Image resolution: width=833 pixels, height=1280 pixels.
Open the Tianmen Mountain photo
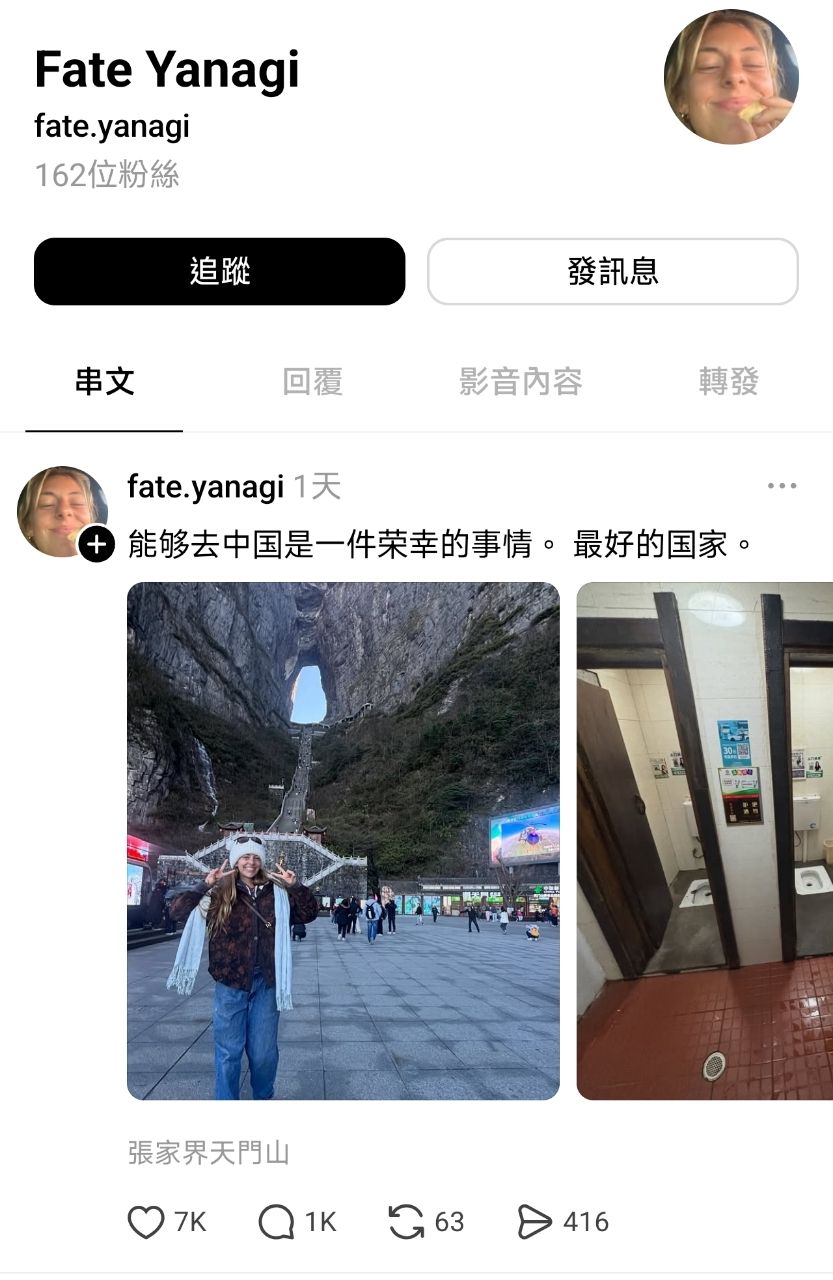tap(343, 840)
